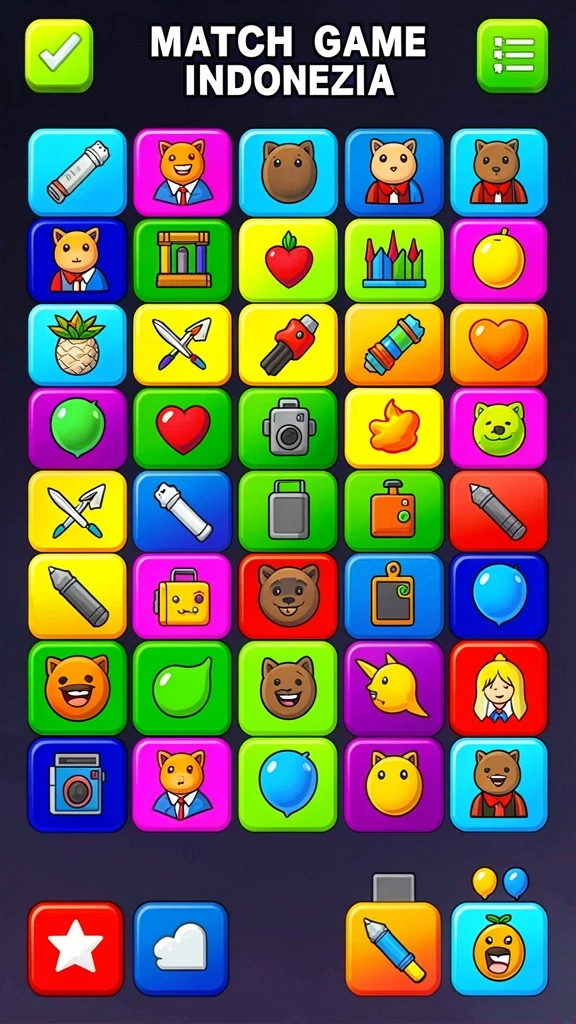Tap the blonde girl tile
576x1024 pixels.
click(x=499, y=688)
